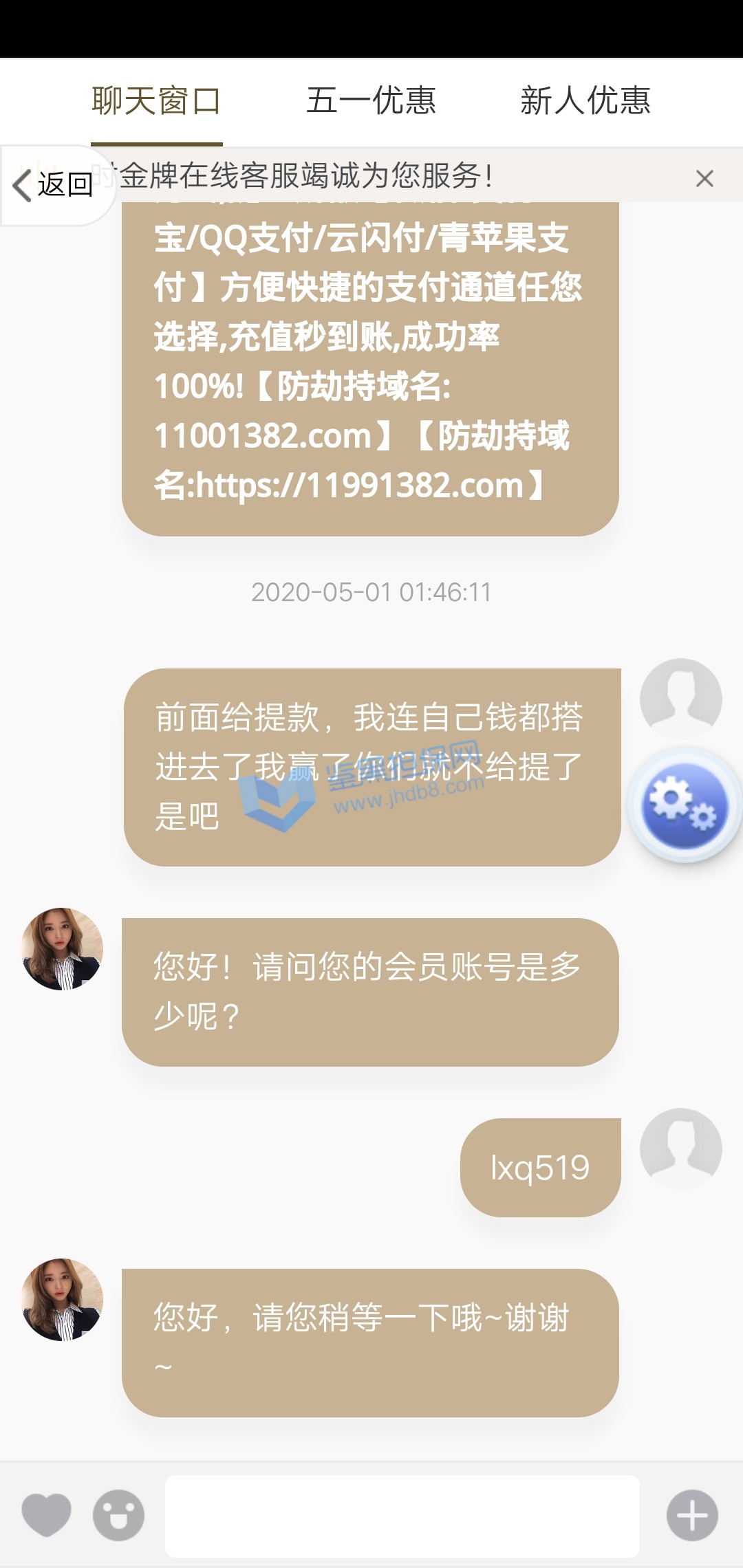Open the emoji picker
The height and width of the screenshot is (1568, 743).
click(118, 1514)
